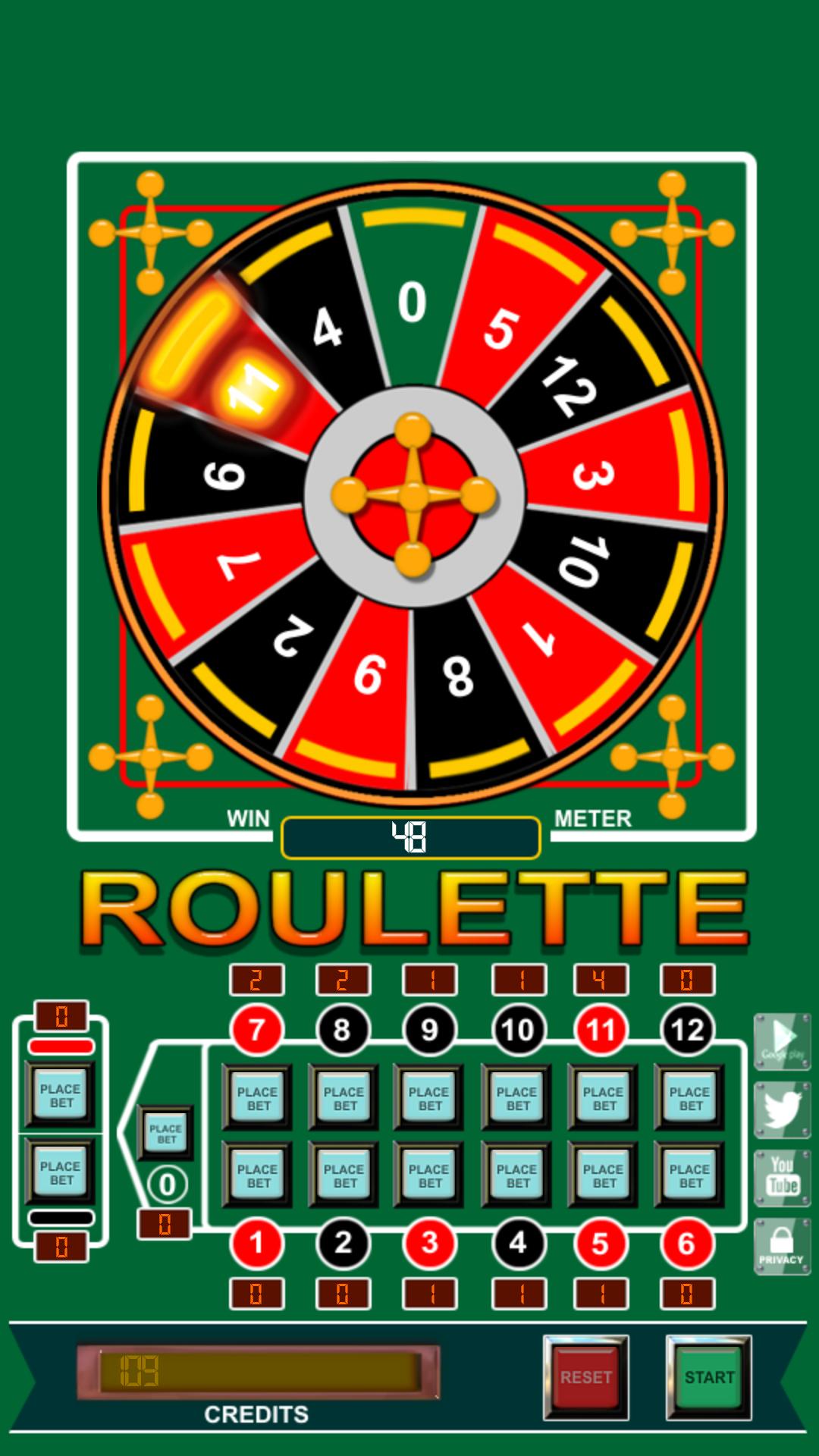Place bet on black color

pos(61,1172)
